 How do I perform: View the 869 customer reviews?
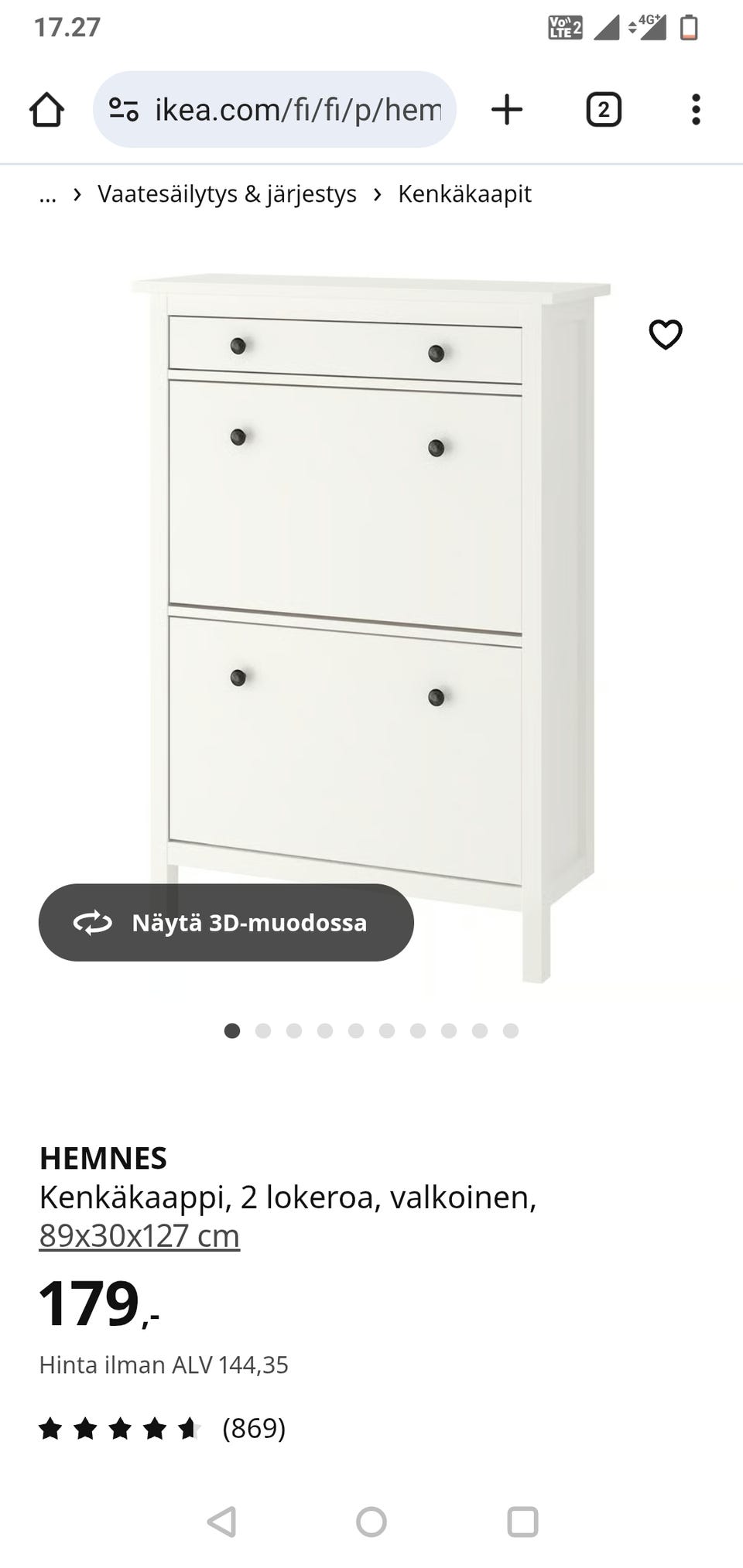click(254, 1428)
